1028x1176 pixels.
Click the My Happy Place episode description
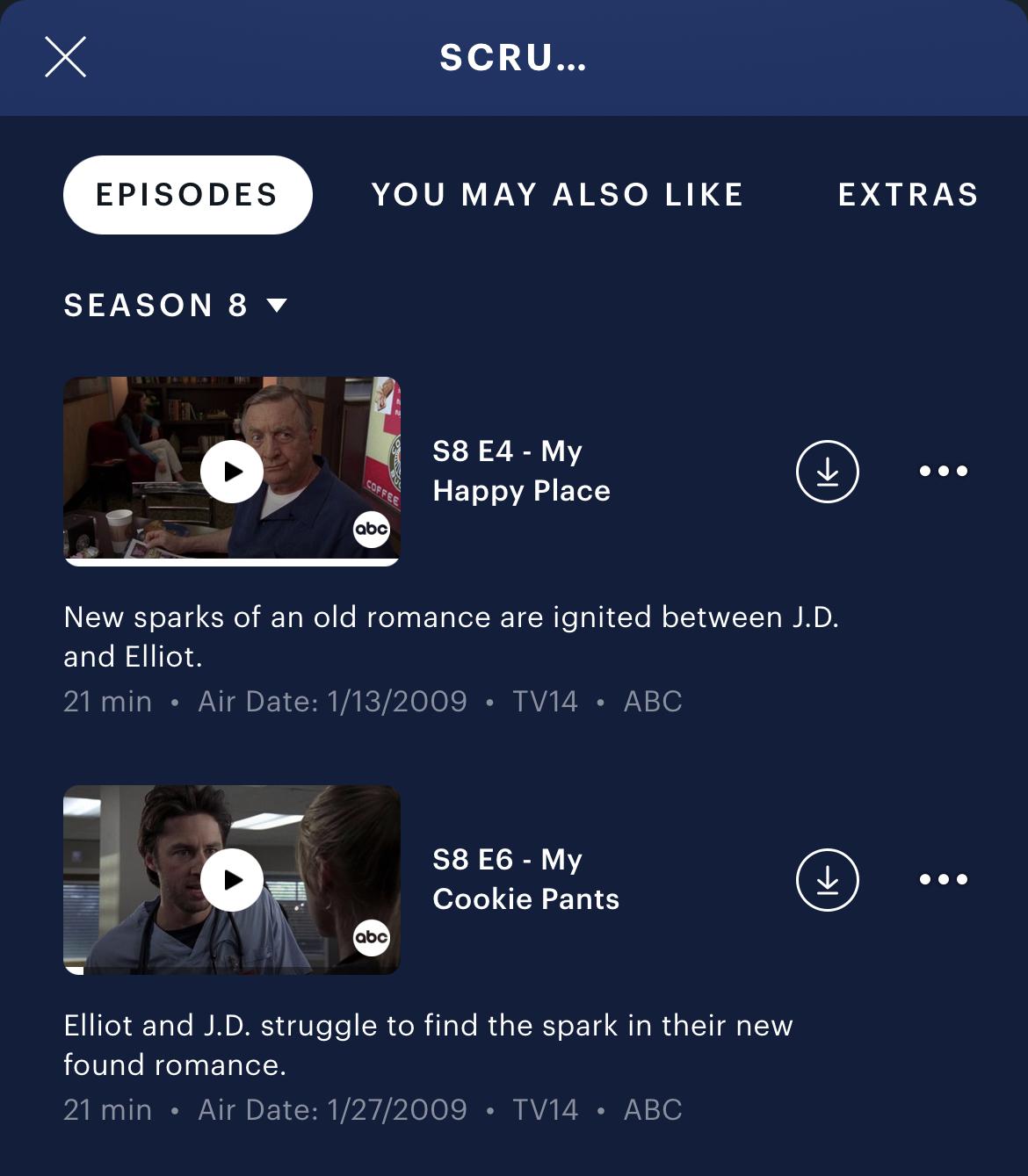[x=452, y=637]
